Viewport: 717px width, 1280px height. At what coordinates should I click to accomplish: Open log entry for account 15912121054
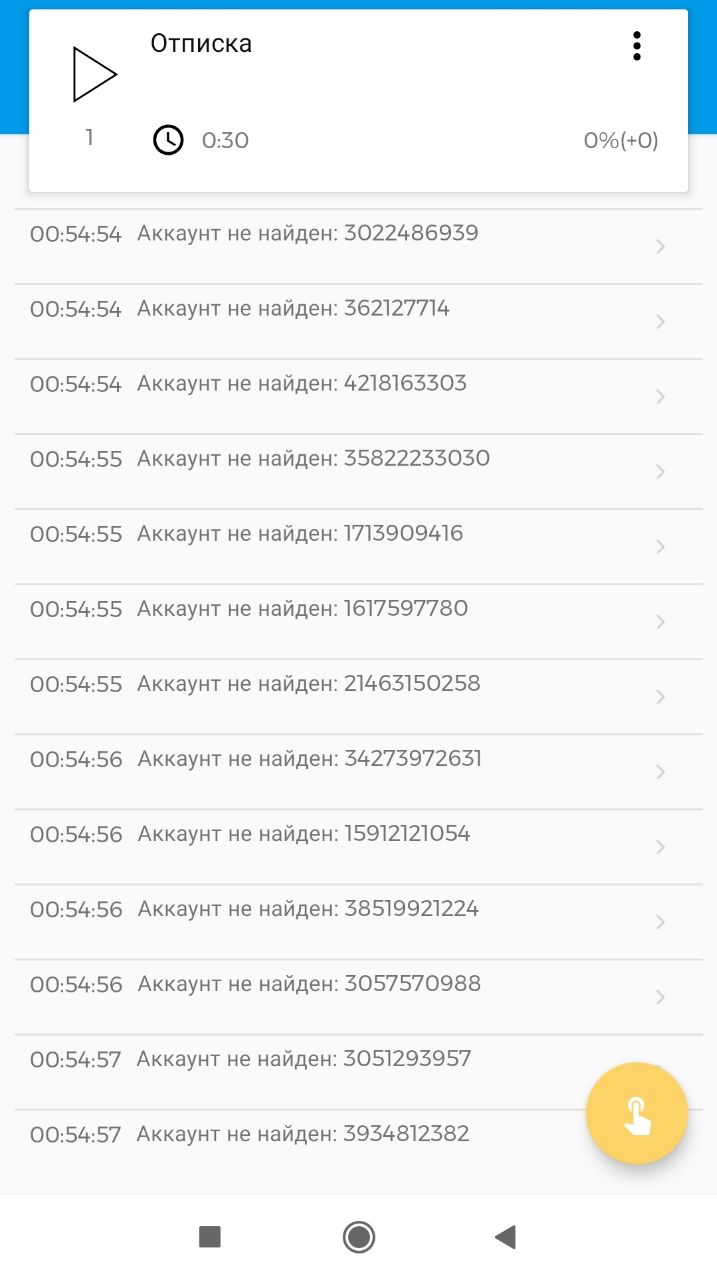[358, 847]
